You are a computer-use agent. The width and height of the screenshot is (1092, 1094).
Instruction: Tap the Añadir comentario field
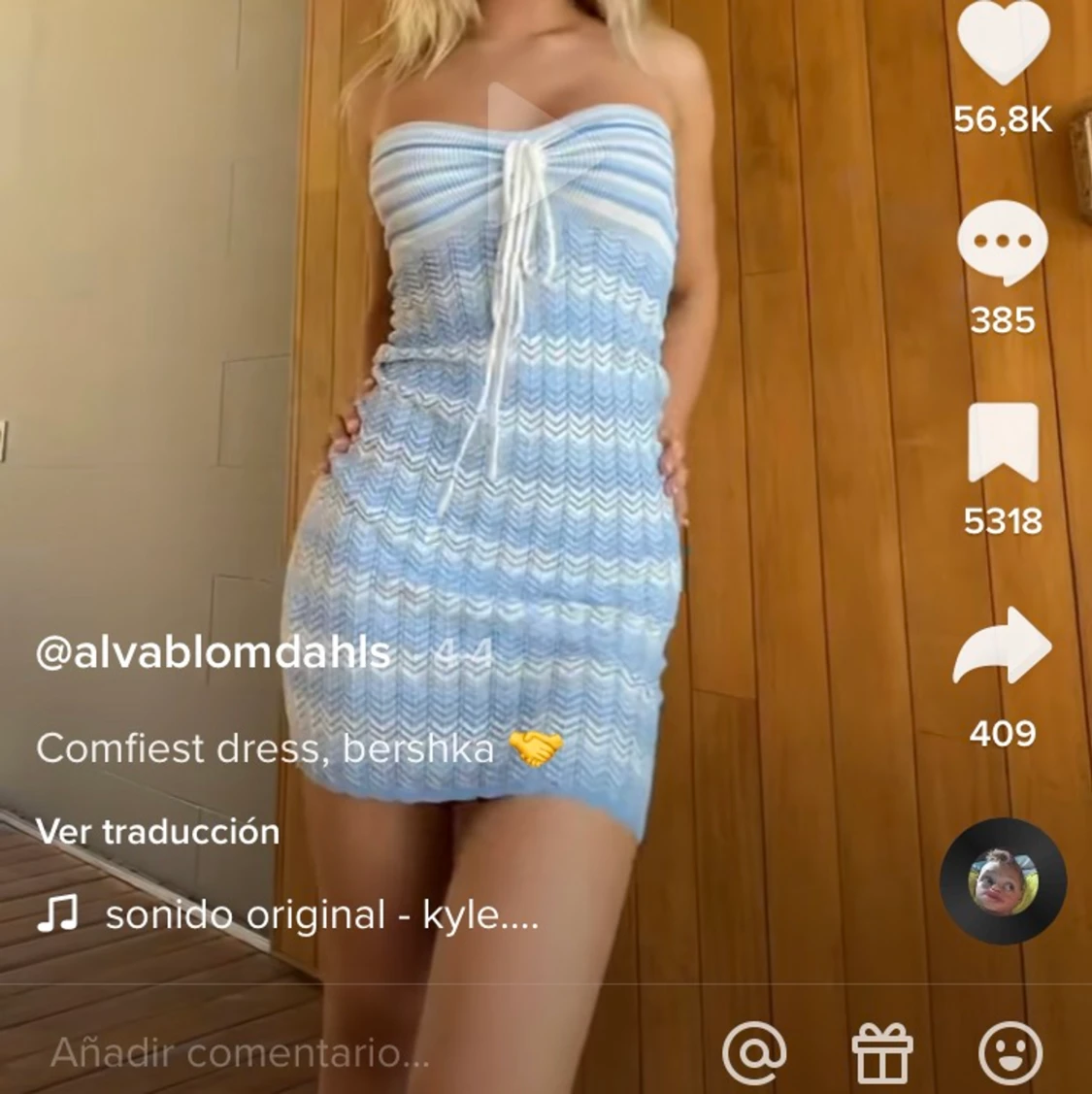[241, 1052]
